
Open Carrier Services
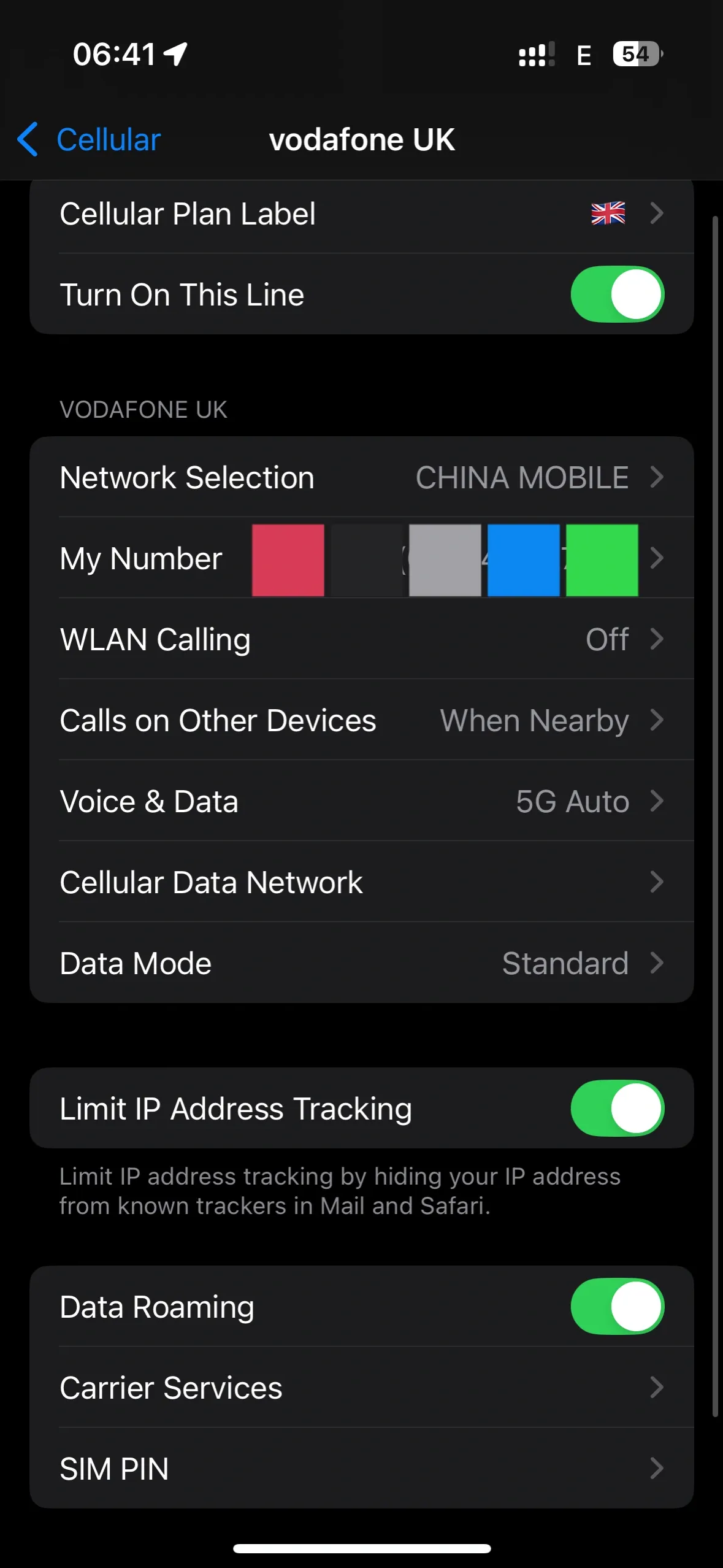(361, 1388)
